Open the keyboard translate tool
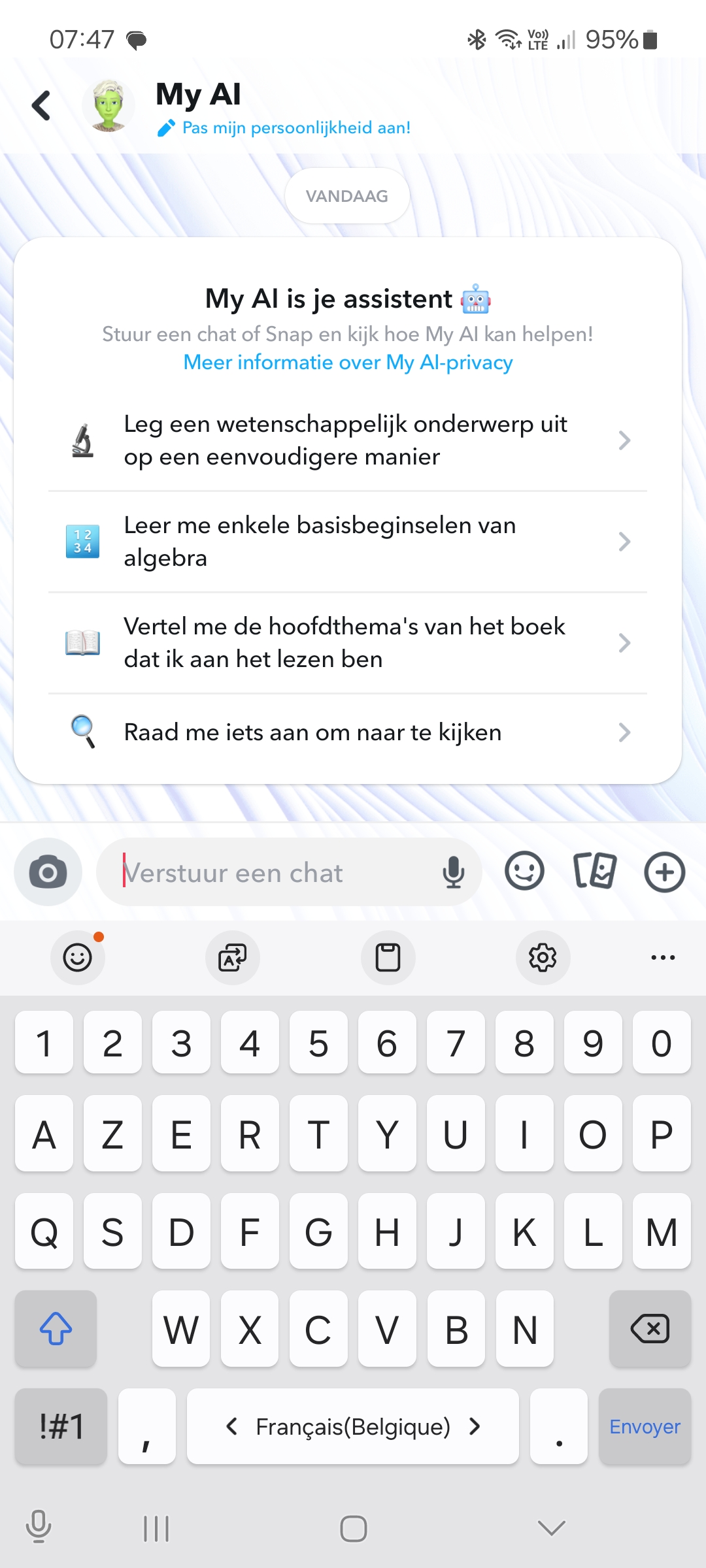This screenshot has width=706, height=1568. click(x=233, y=958)
